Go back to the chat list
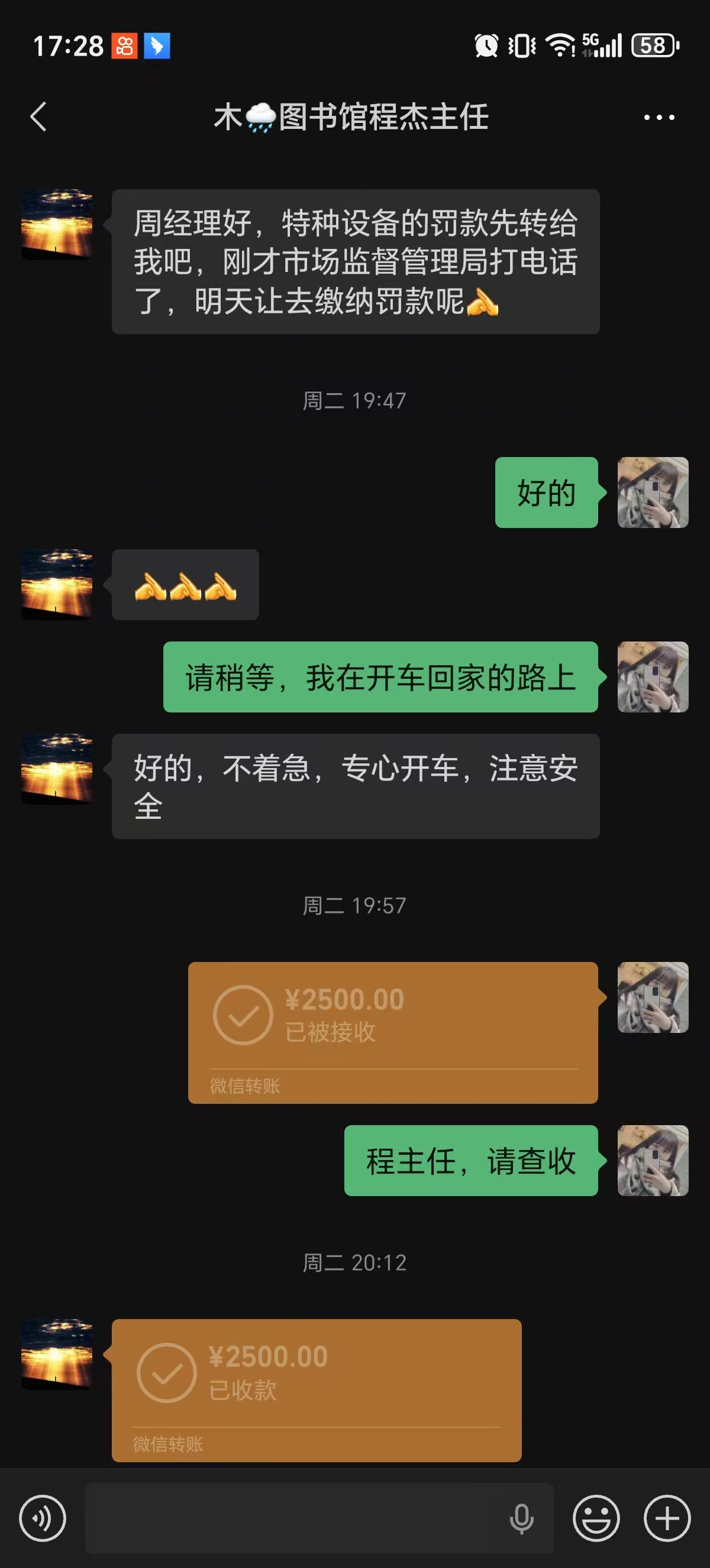 click(38, 117)
